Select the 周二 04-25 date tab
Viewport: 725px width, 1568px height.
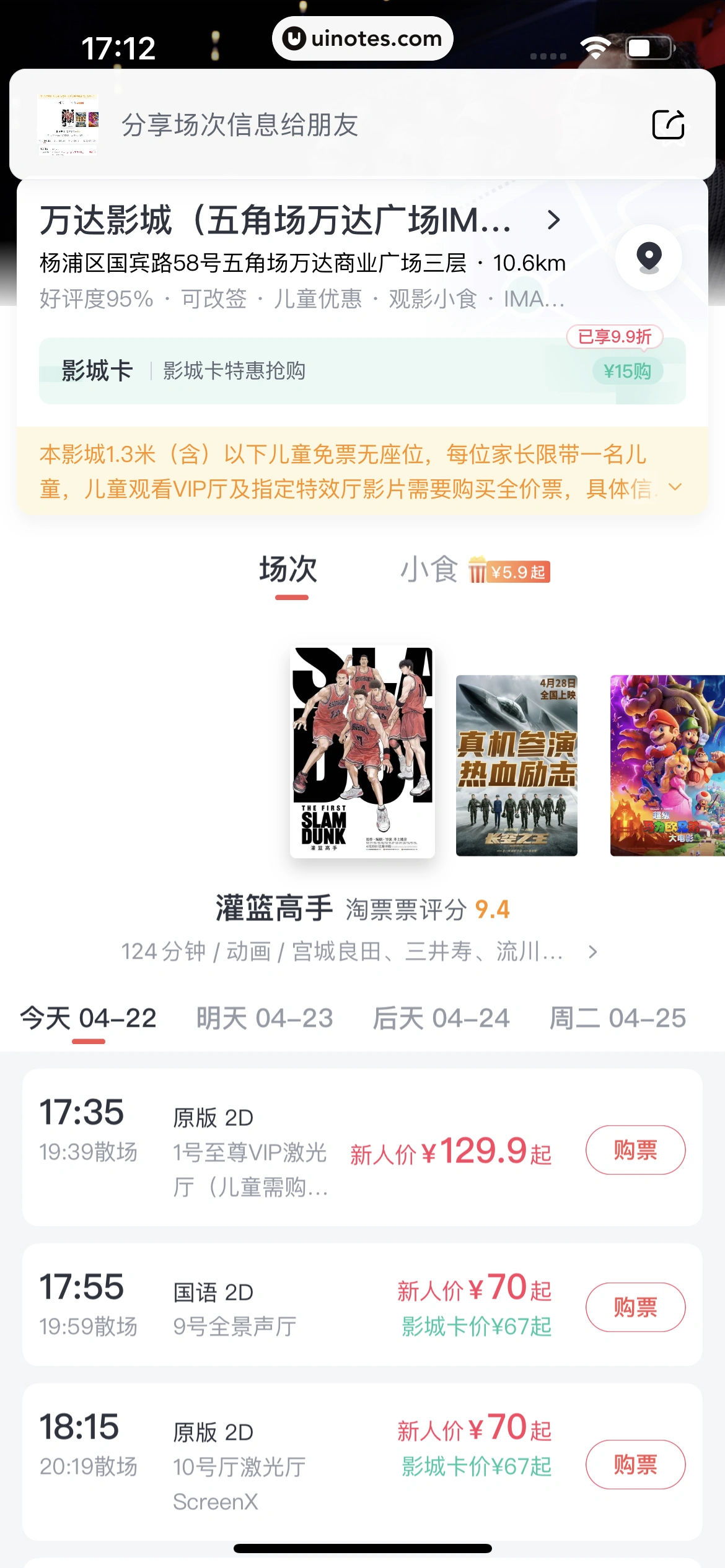[x=618, y=1017]
